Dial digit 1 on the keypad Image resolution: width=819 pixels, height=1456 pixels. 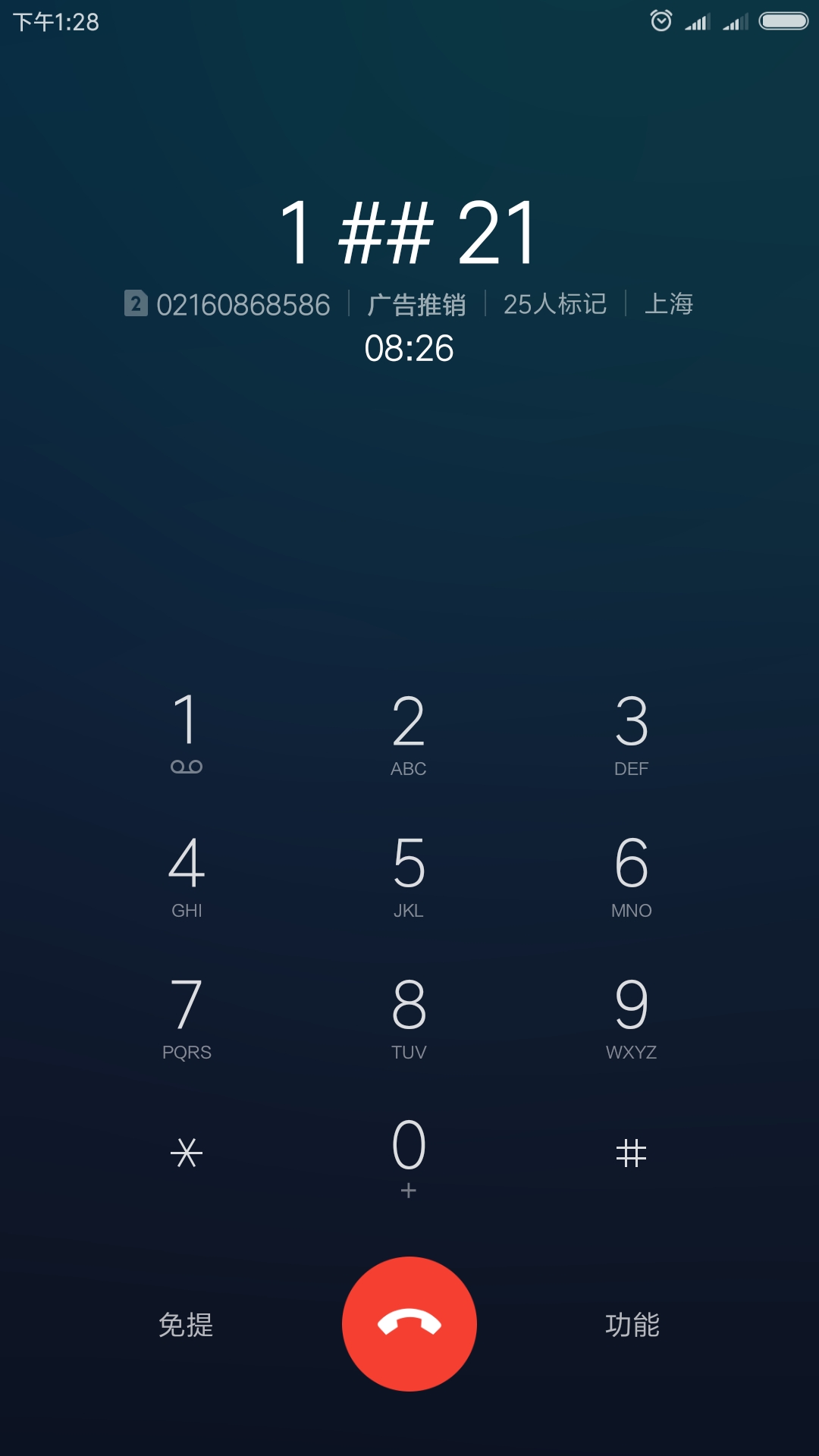click(187, 731)
